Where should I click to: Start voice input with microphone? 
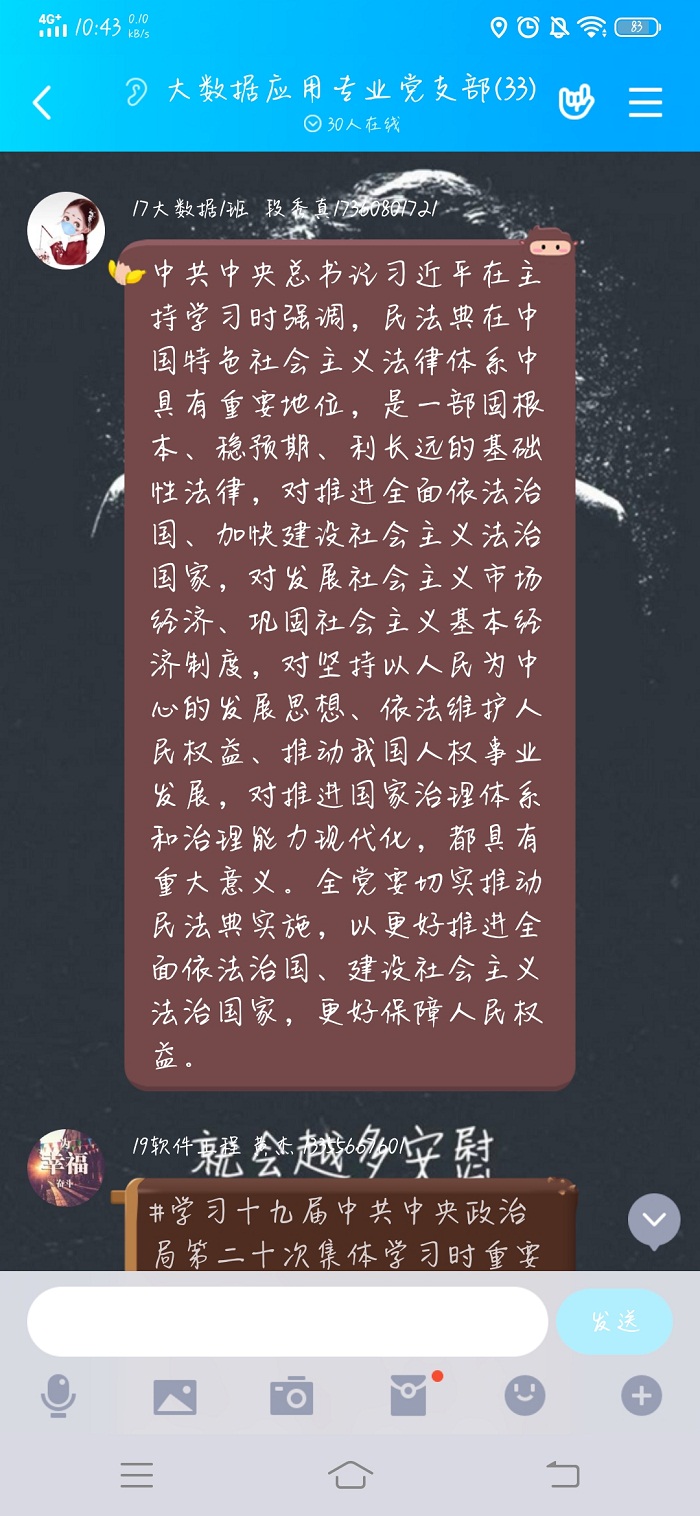click(58, 1395)
